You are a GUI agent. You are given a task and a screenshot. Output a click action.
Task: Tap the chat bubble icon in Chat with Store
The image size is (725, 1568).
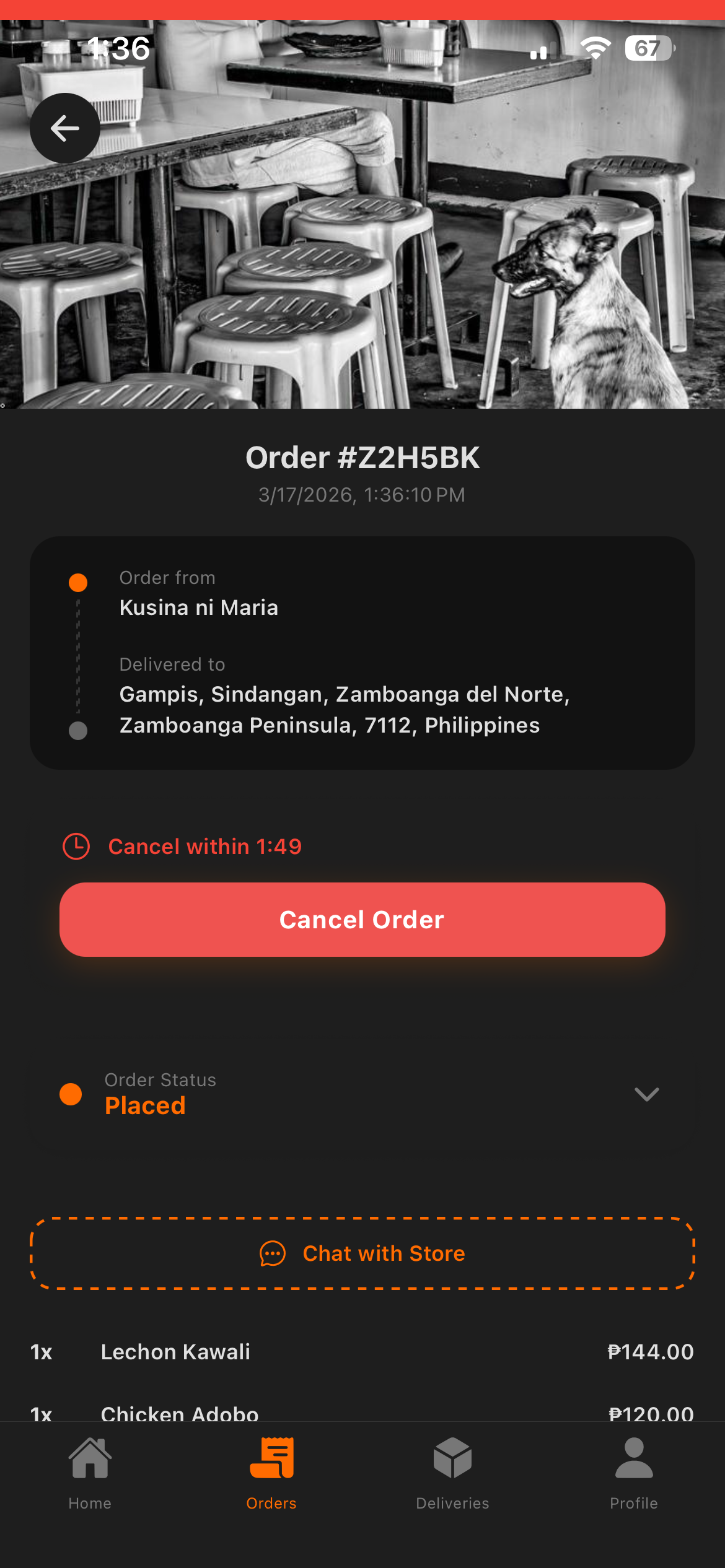pos(273,1253)
